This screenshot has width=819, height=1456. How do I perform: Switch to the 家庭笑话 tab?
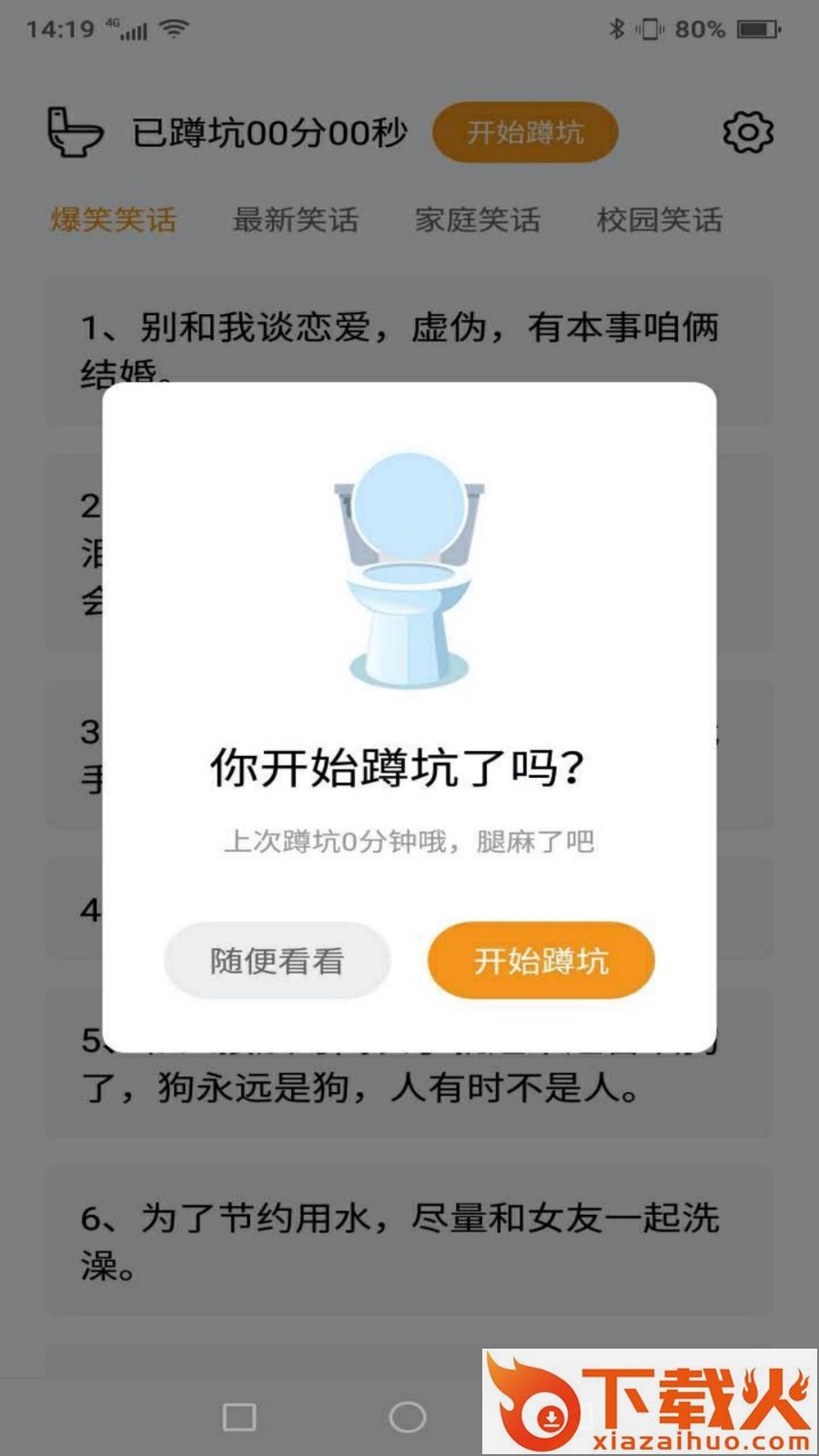[x=478, y=220]
